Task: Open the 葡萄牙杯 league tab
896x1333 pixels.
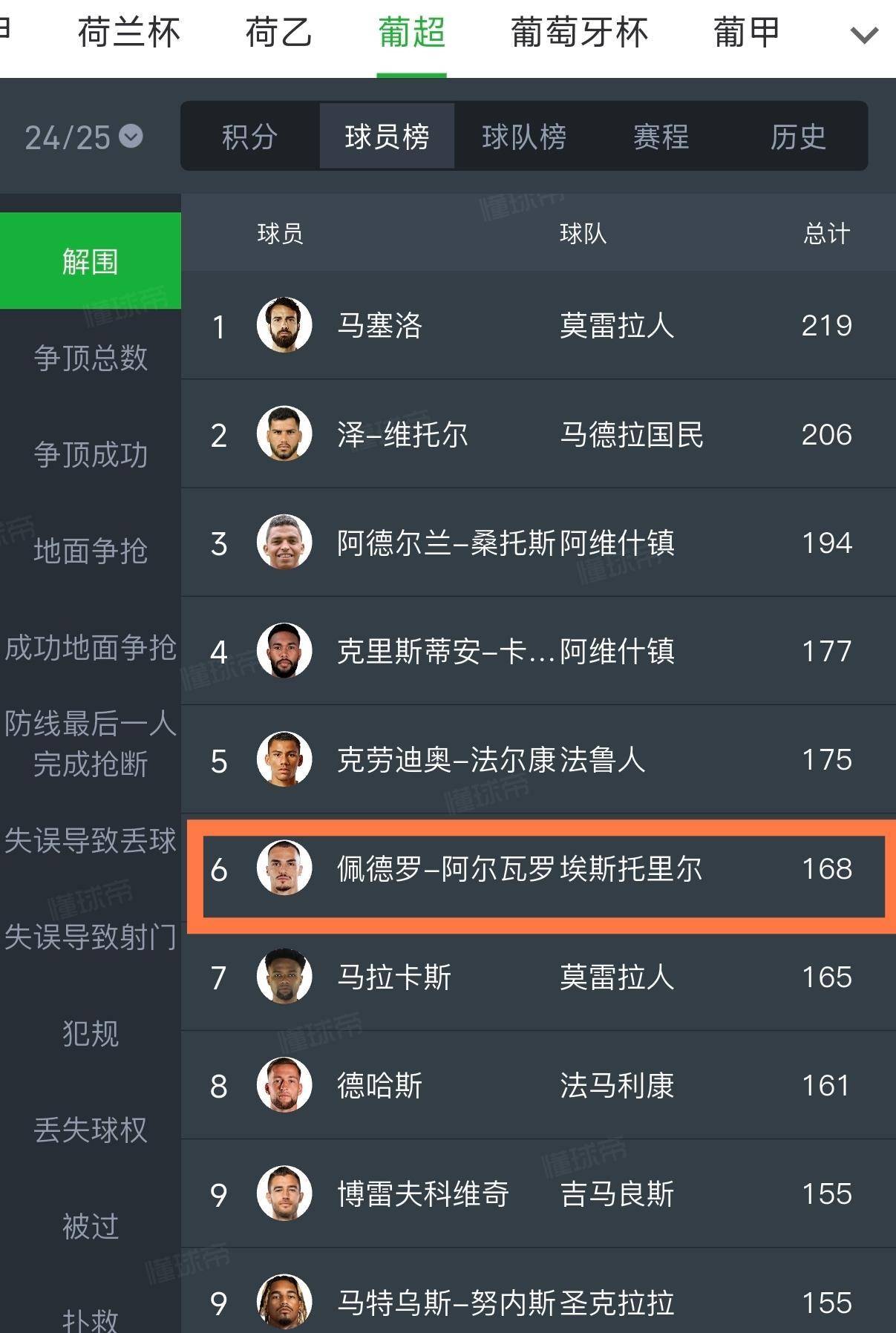Action: pyautogui.click(x=579, y=33)
